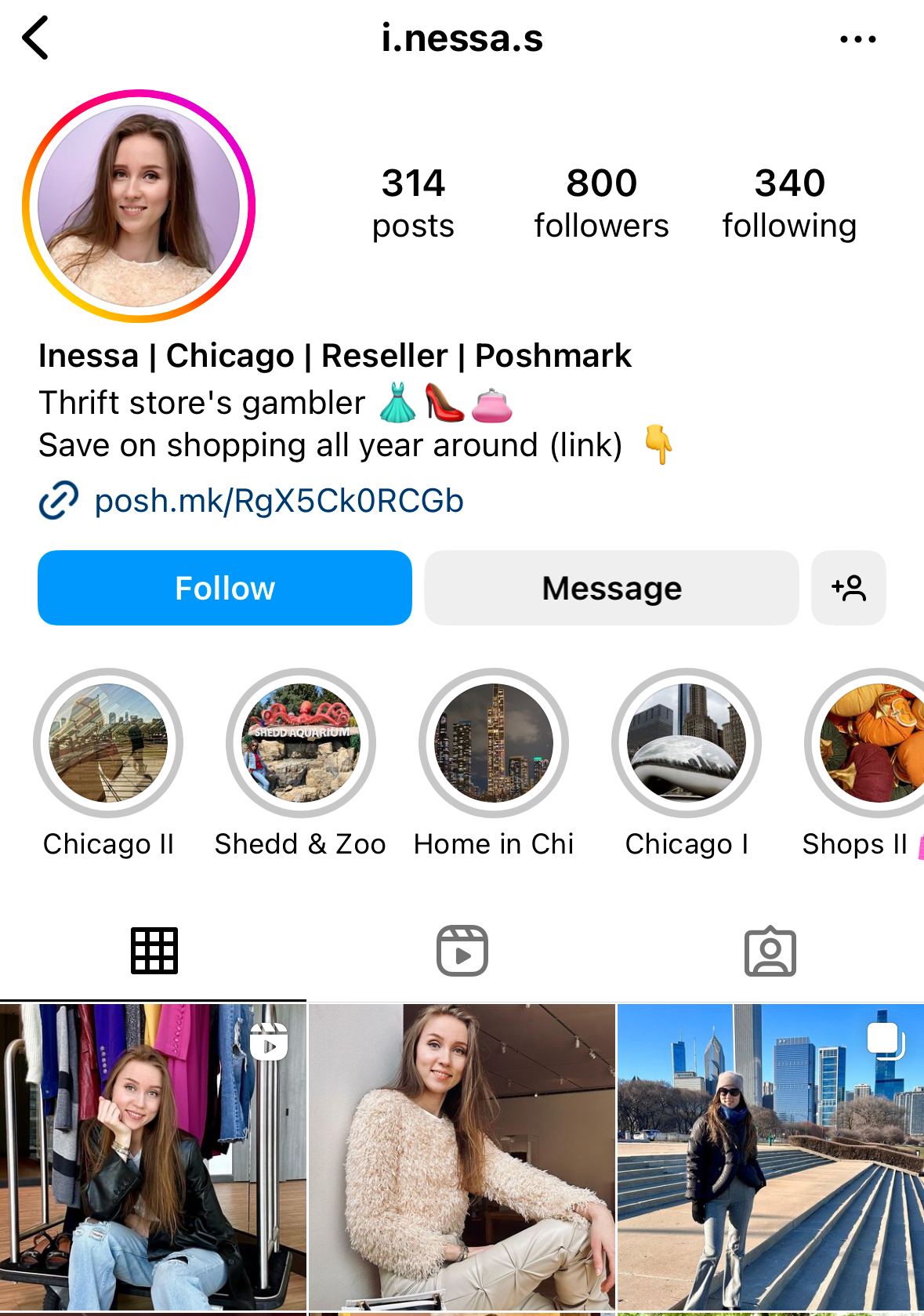924x1316 pixels.
Task: Open the Shops II highlight
Action: point(870,742)
